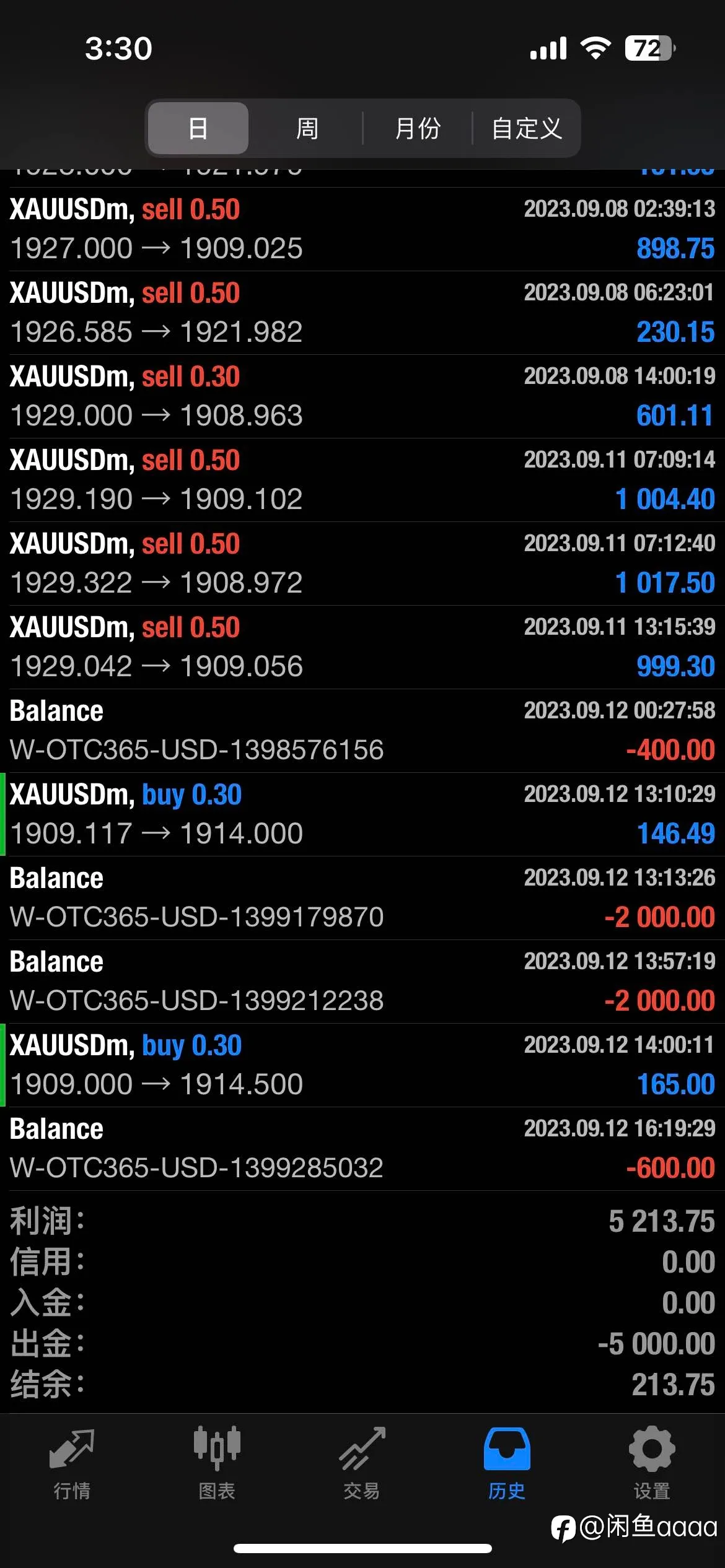Switch to the 交易 trade tab
Image resolution: width=725 pixels, height=1568 pixels.
(362, 1464)
